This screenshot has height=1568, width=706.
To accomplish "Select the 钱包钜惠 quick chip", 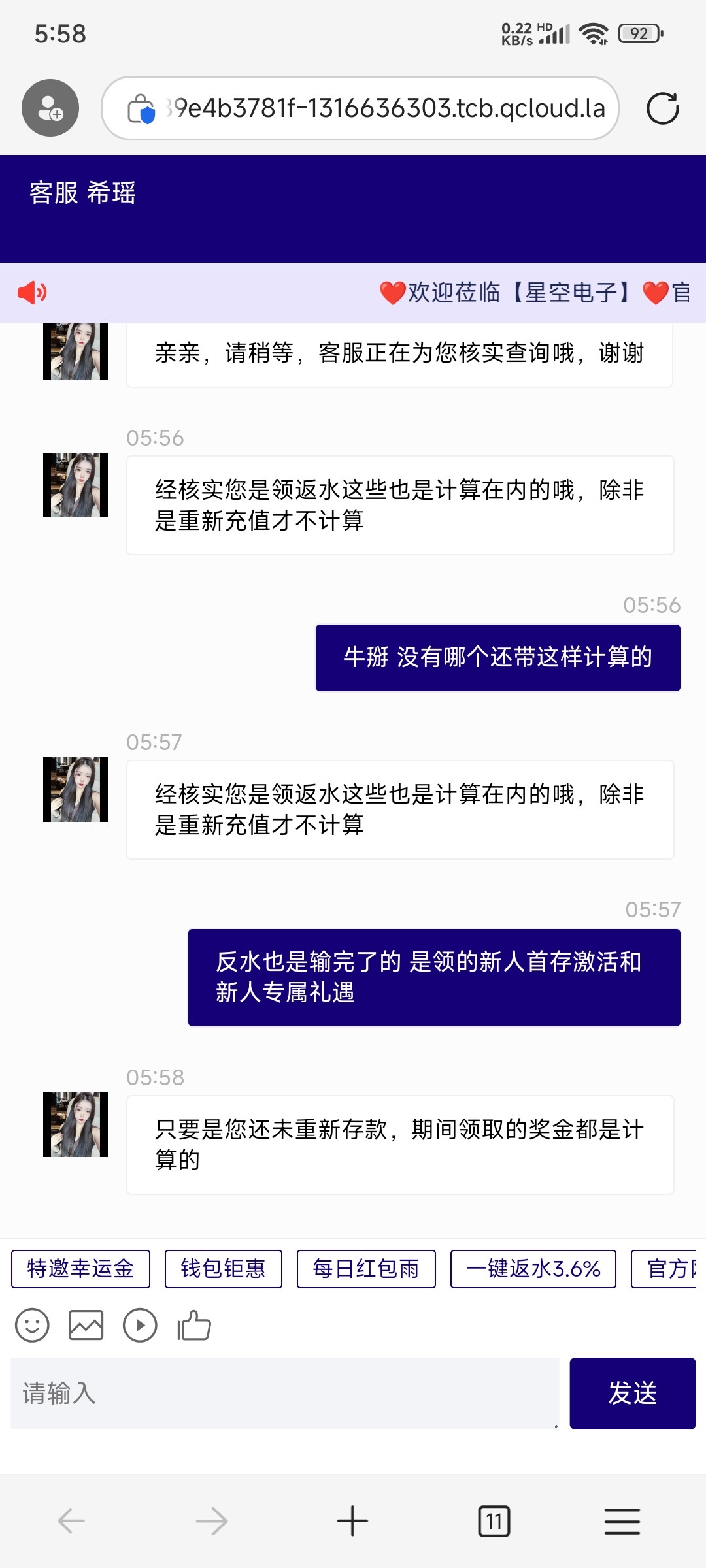I will [x=223, y=1269].
